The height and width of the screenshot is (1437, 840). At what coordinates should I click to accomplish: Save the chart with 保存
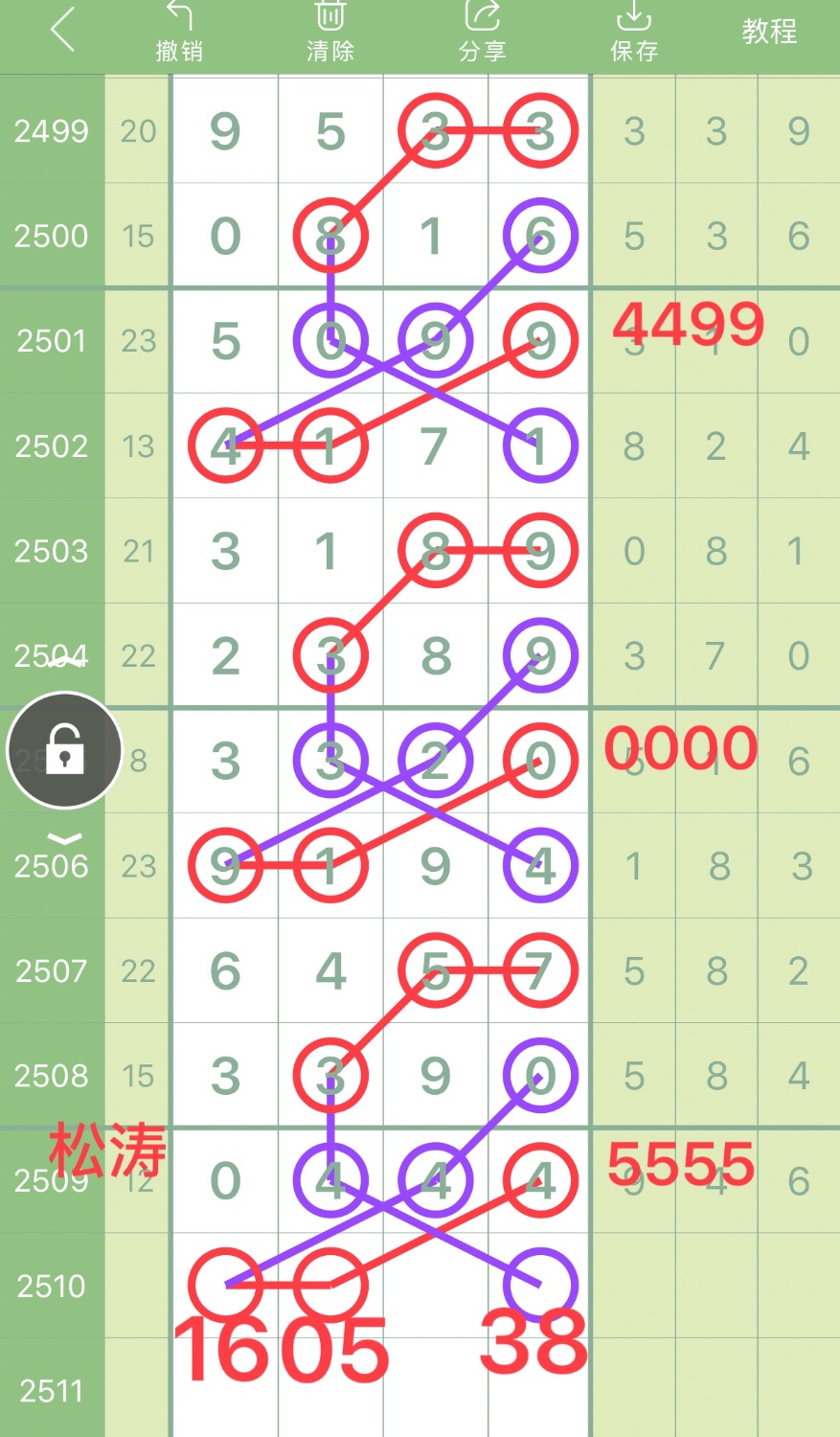tap(634, 33)
